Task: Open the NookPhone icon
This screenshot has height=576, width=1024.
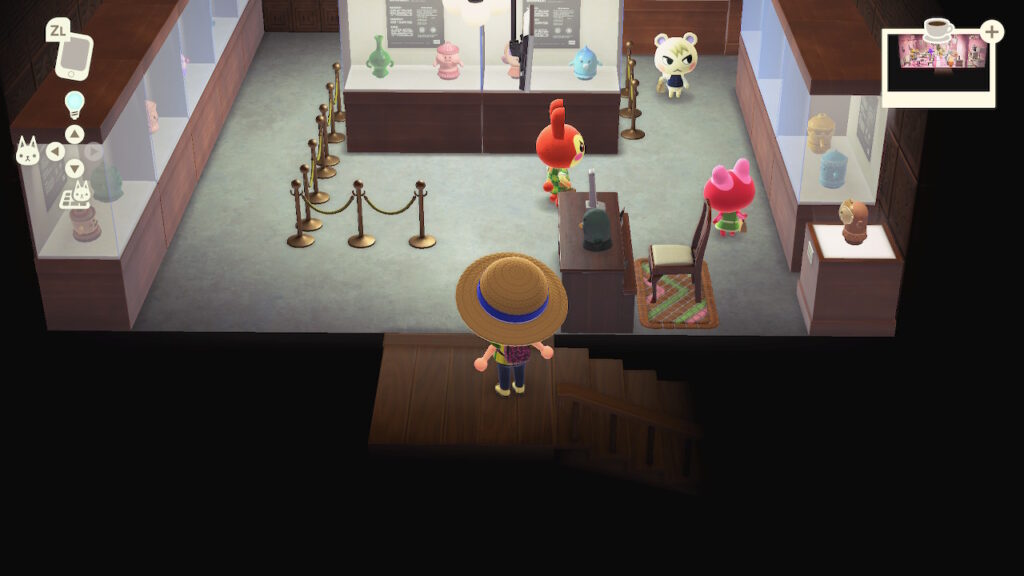Action: point(73,55)
